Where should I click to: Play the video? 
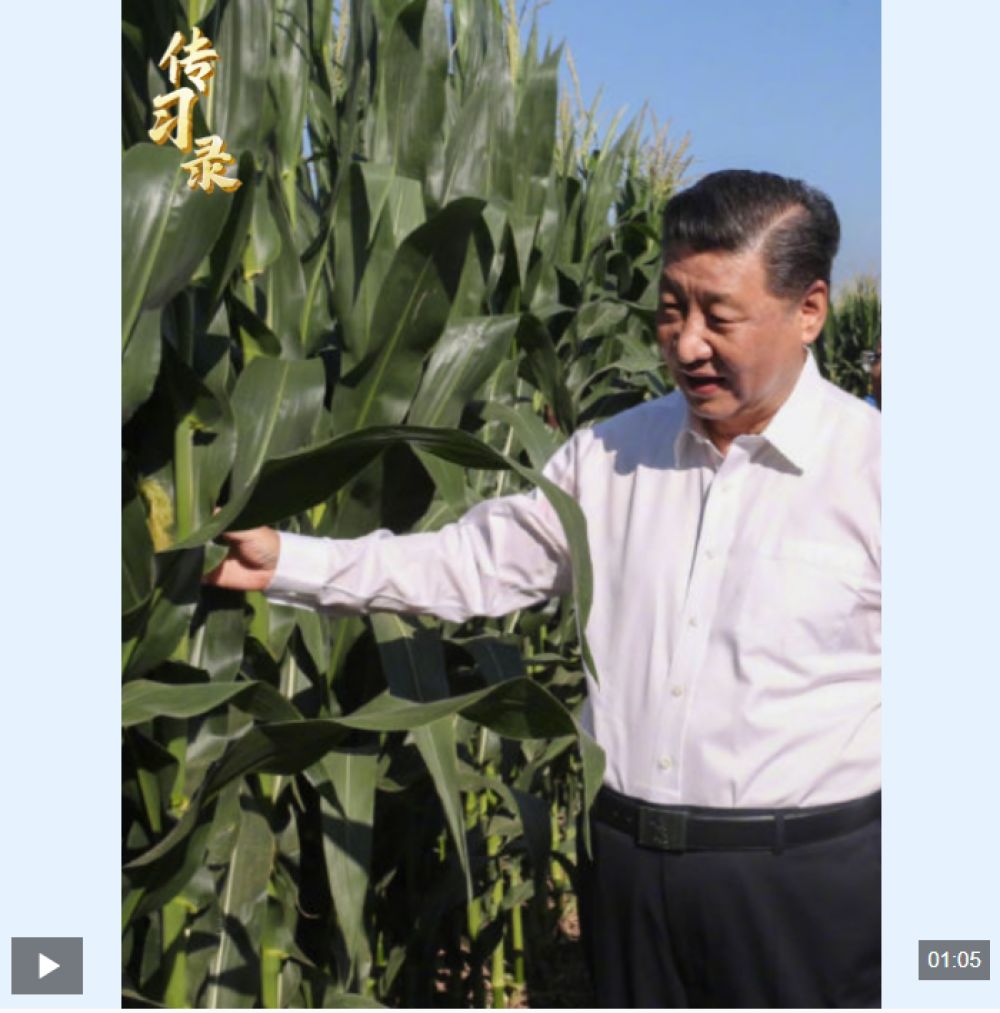tap(47, 965)
